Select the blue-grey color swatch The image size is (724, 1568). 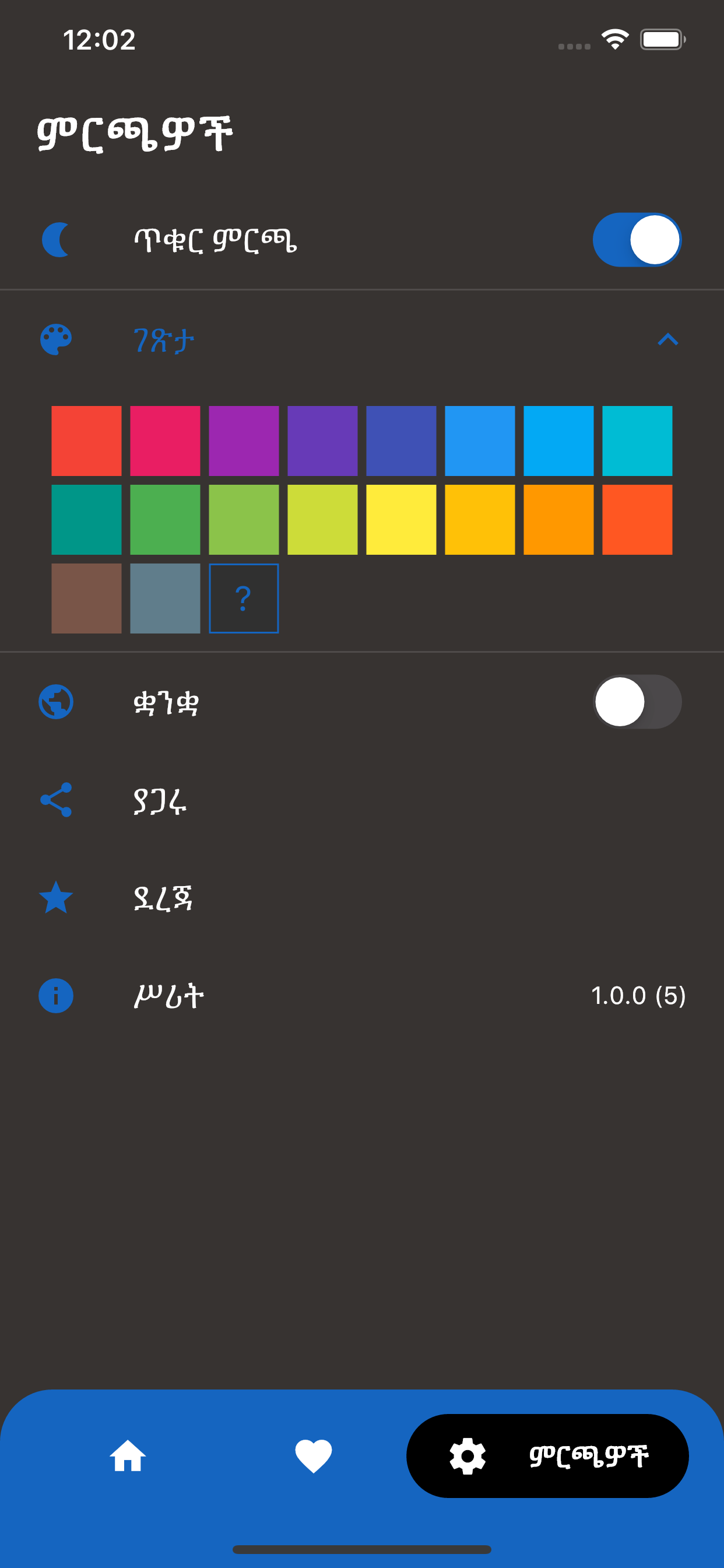click(165, 598)
